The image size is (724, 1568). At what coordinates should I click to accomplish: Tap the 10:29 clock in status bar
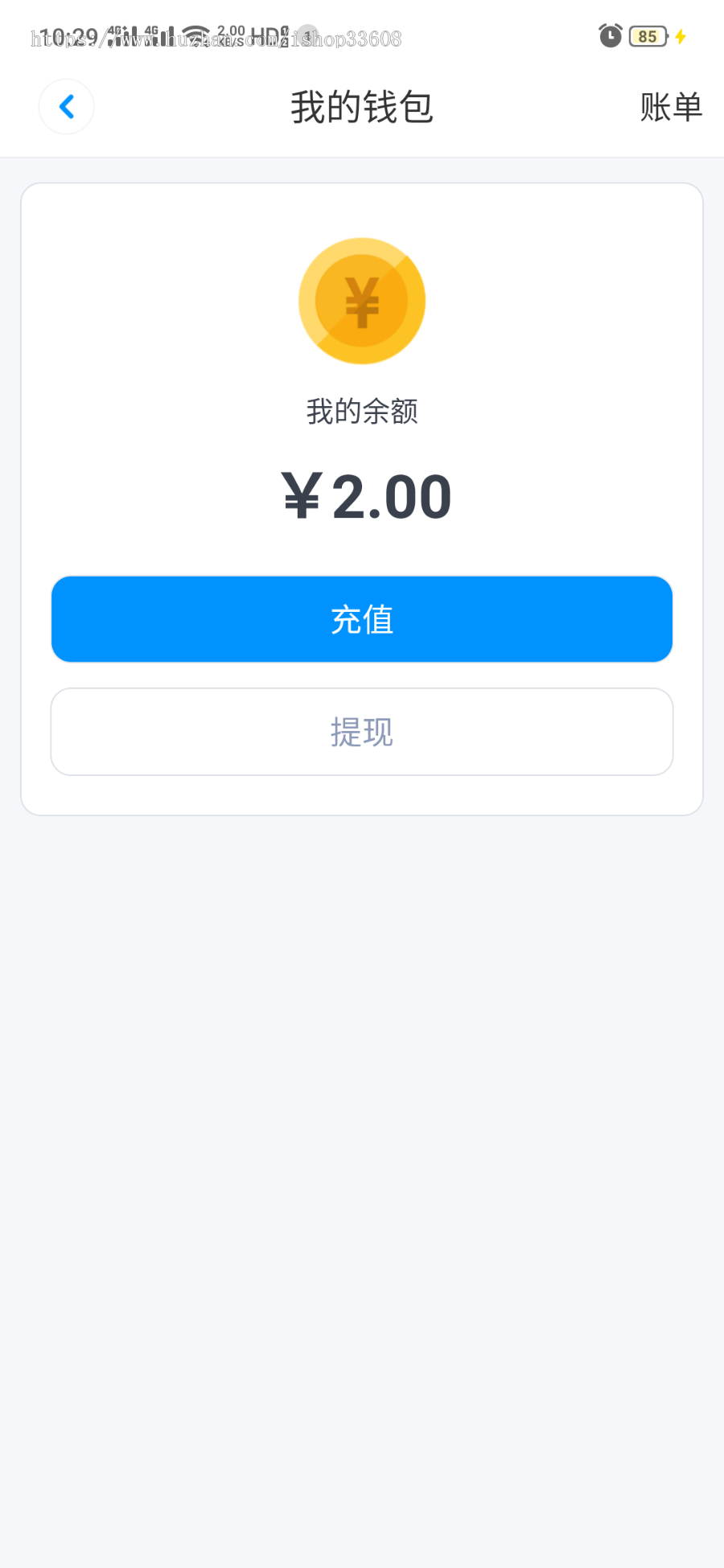[x=71, y=36]
